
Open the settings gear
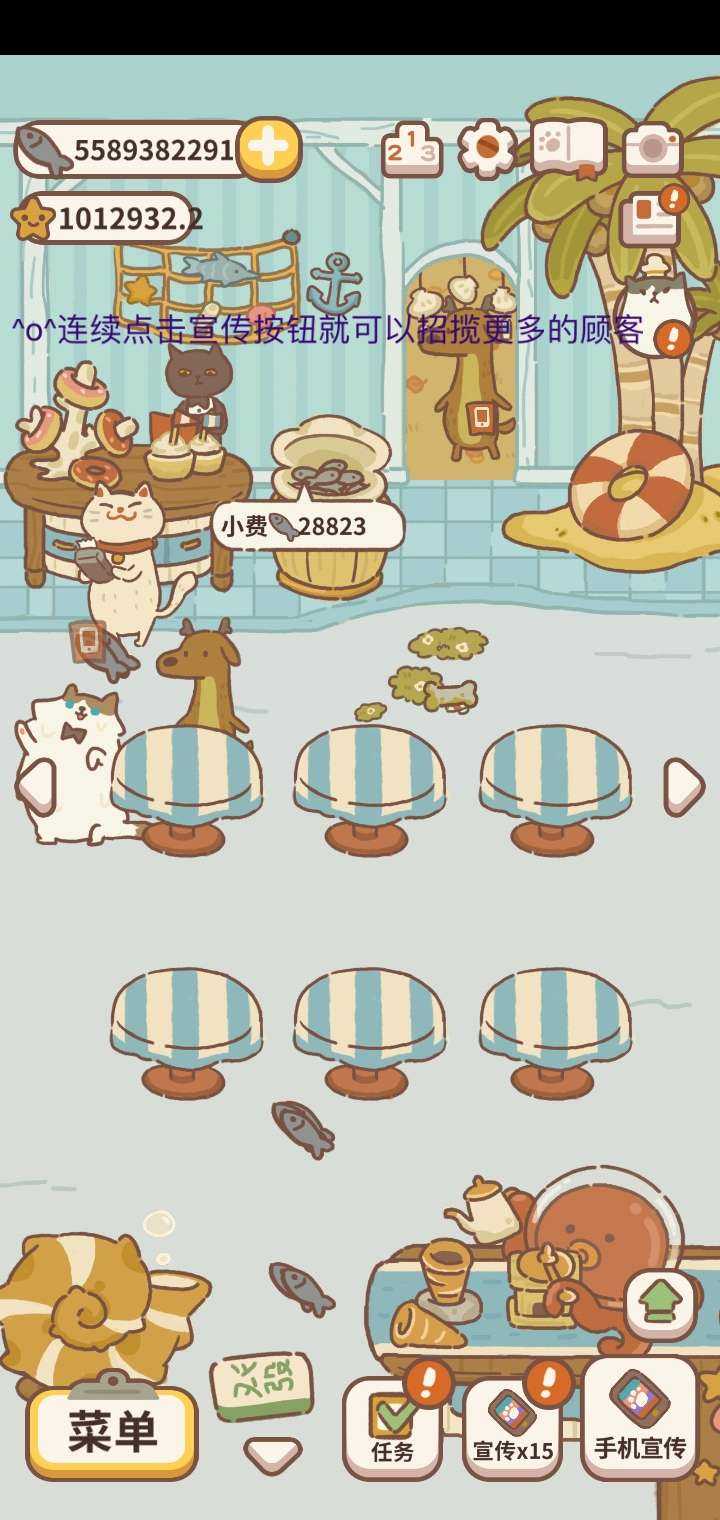click(x=487, y=149)
